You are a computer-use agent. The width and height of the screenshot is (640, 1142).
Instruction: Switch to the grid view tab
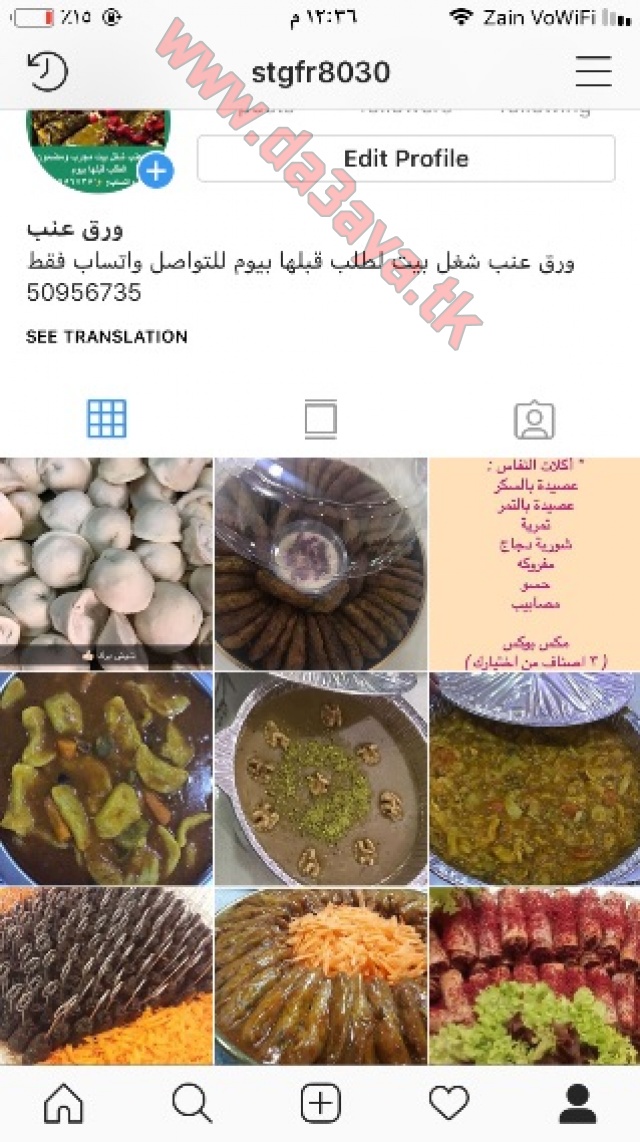click(x=107, y=419)
